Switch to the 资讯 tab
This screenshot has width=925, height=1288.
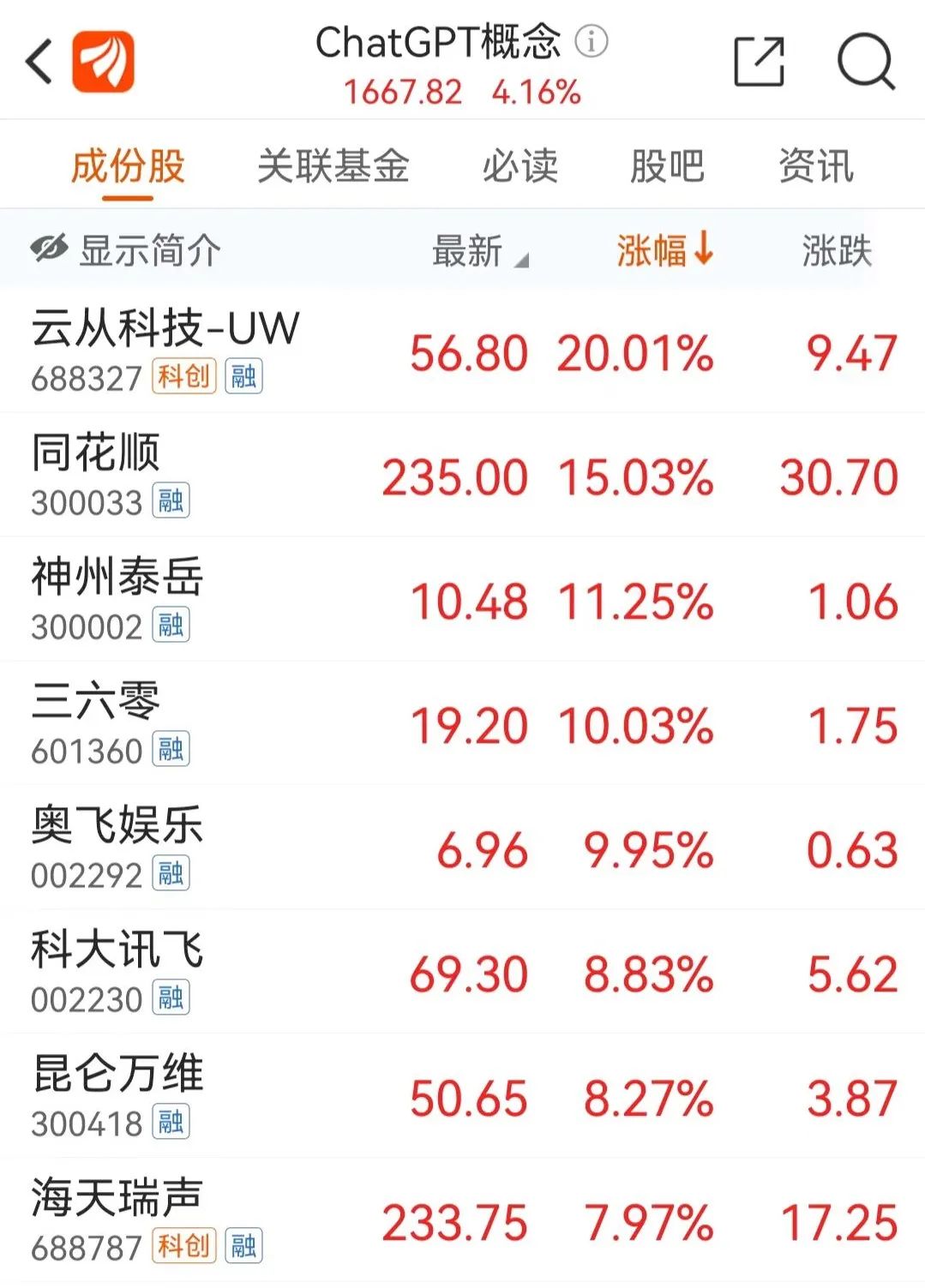pyautogui.click(x=815, y=165)
